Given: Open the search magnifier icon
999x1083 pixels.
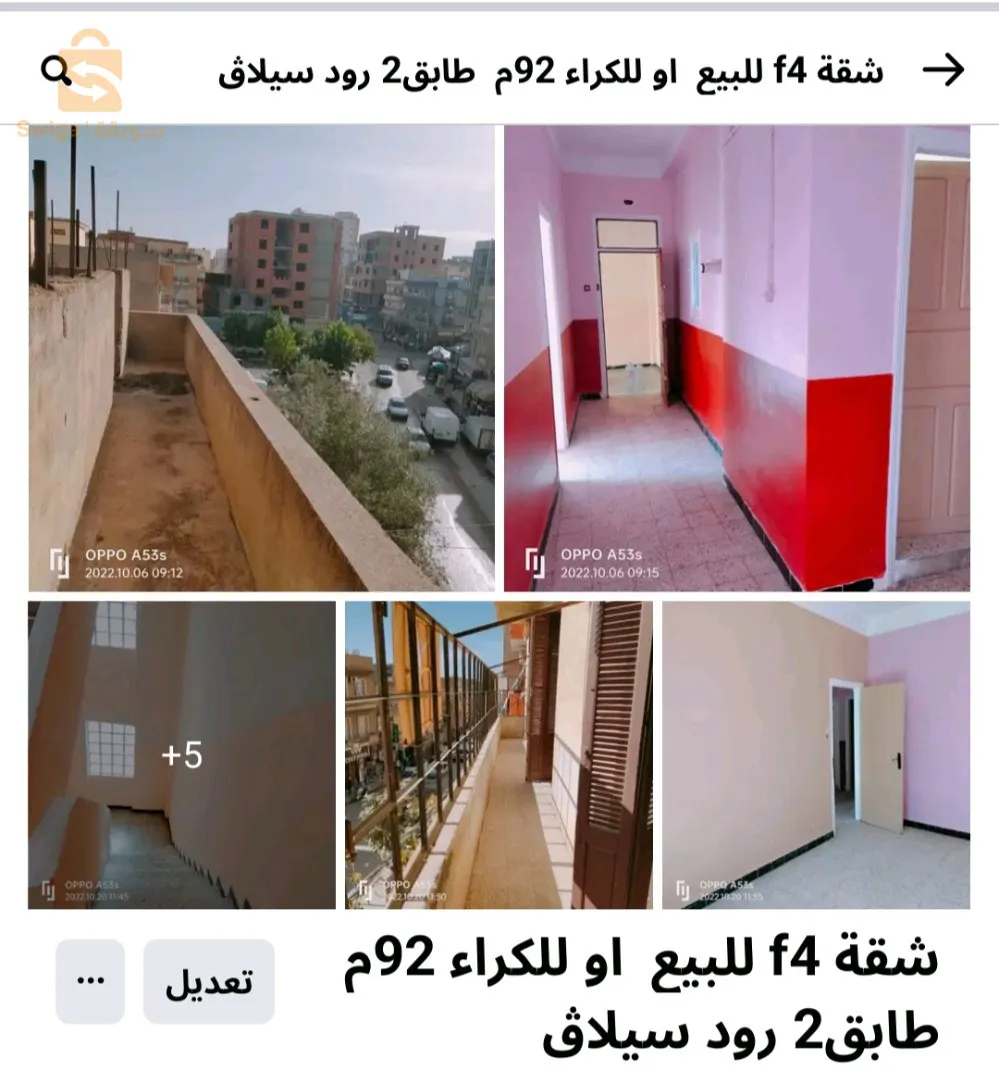Looking at the screenshot, I should (56, 70).
